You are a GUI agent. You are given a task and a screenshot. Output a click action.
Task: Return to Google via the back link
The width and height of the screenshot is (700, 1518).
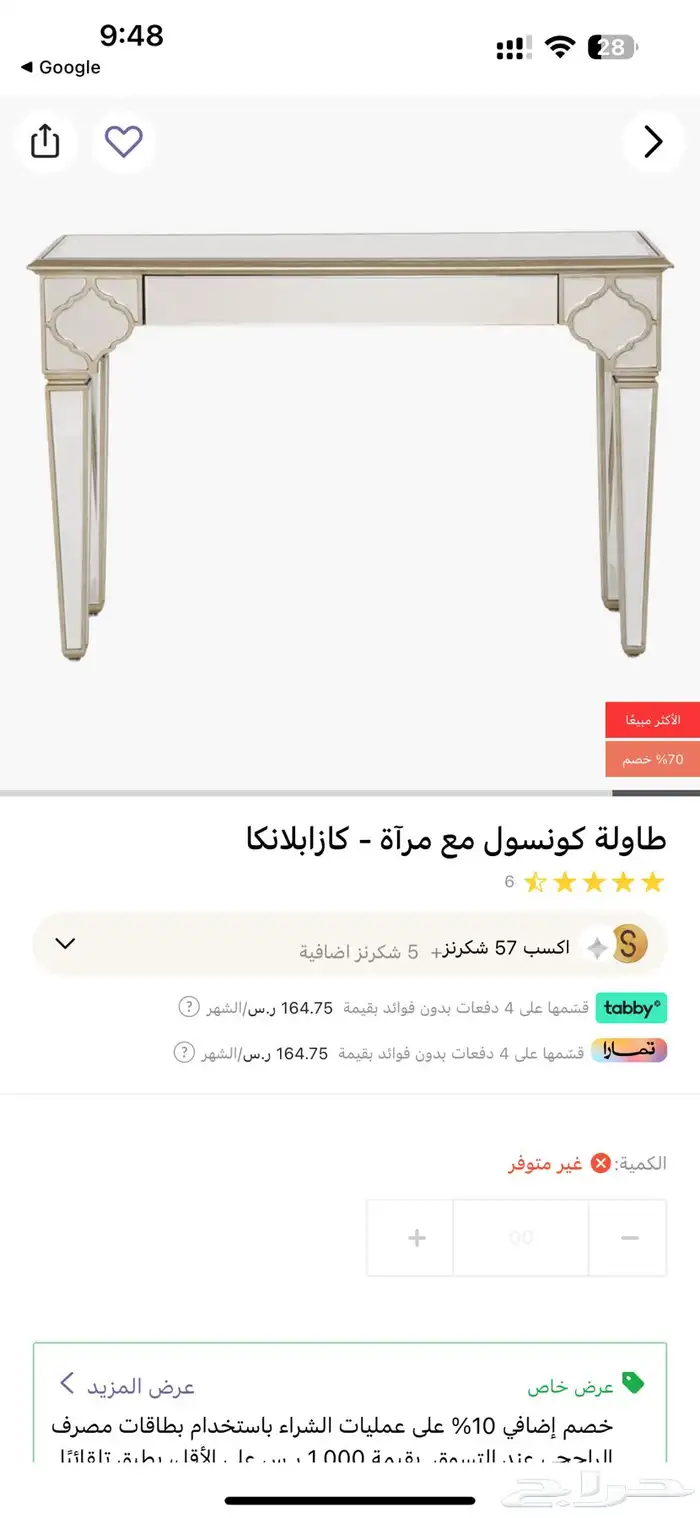click(61, 67)
